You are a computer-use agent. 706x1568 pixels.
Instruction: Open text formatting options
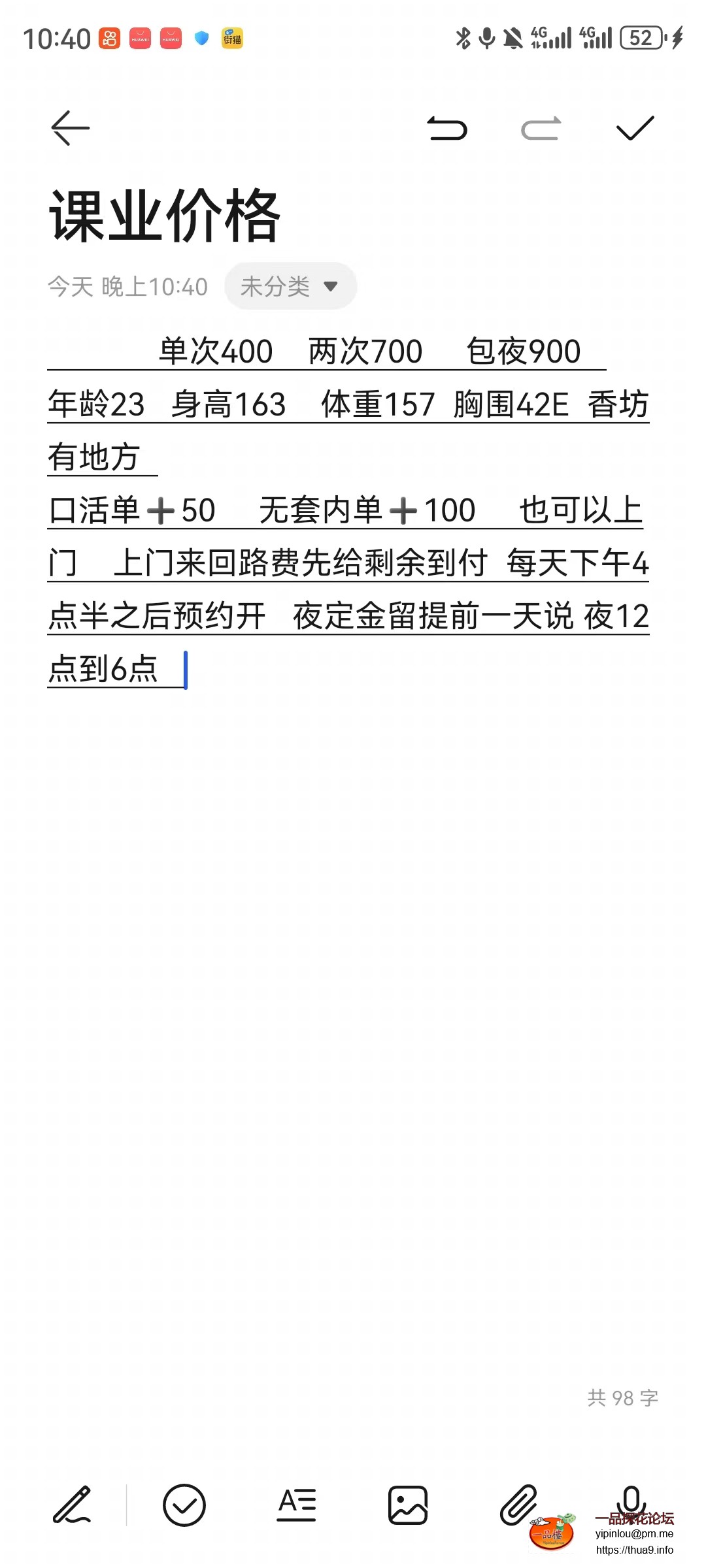pyautogui.click(x=297, y=1505)
